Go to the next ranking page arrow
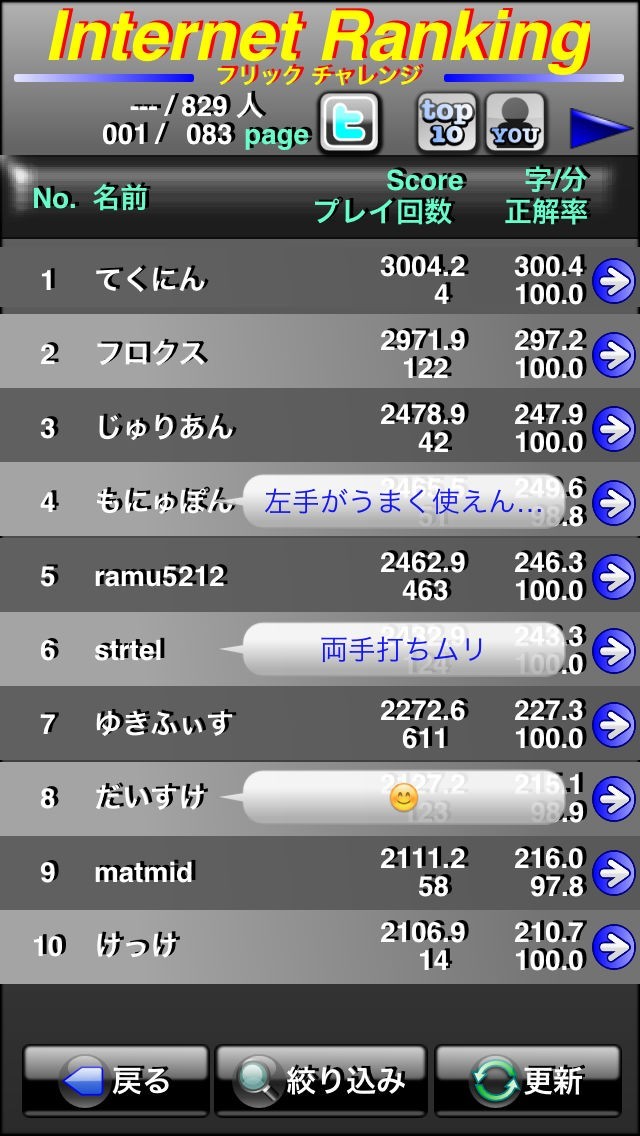640x1136 pixels. 601,128
